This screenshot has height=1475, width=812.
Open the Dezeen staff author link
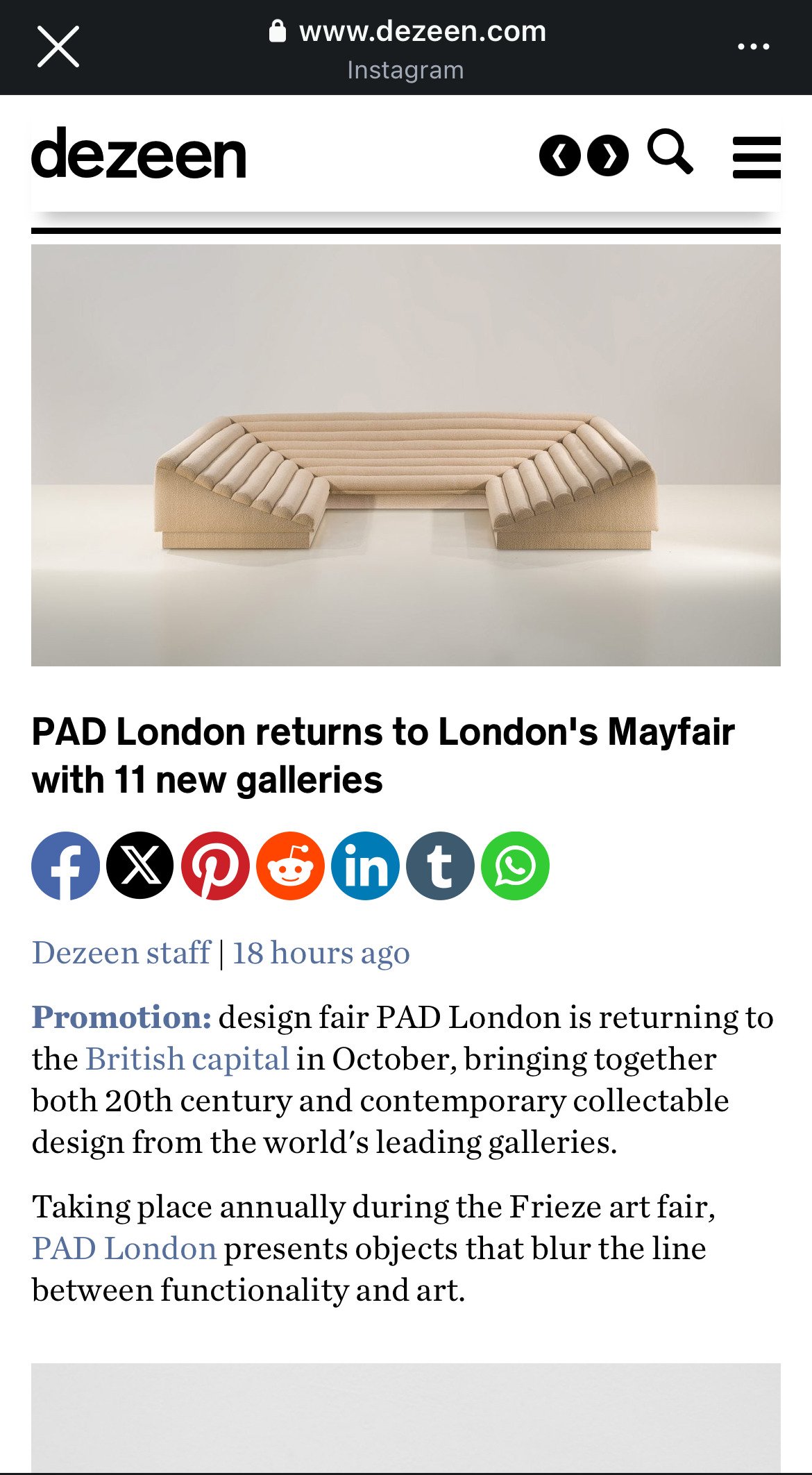click(121, 952)
